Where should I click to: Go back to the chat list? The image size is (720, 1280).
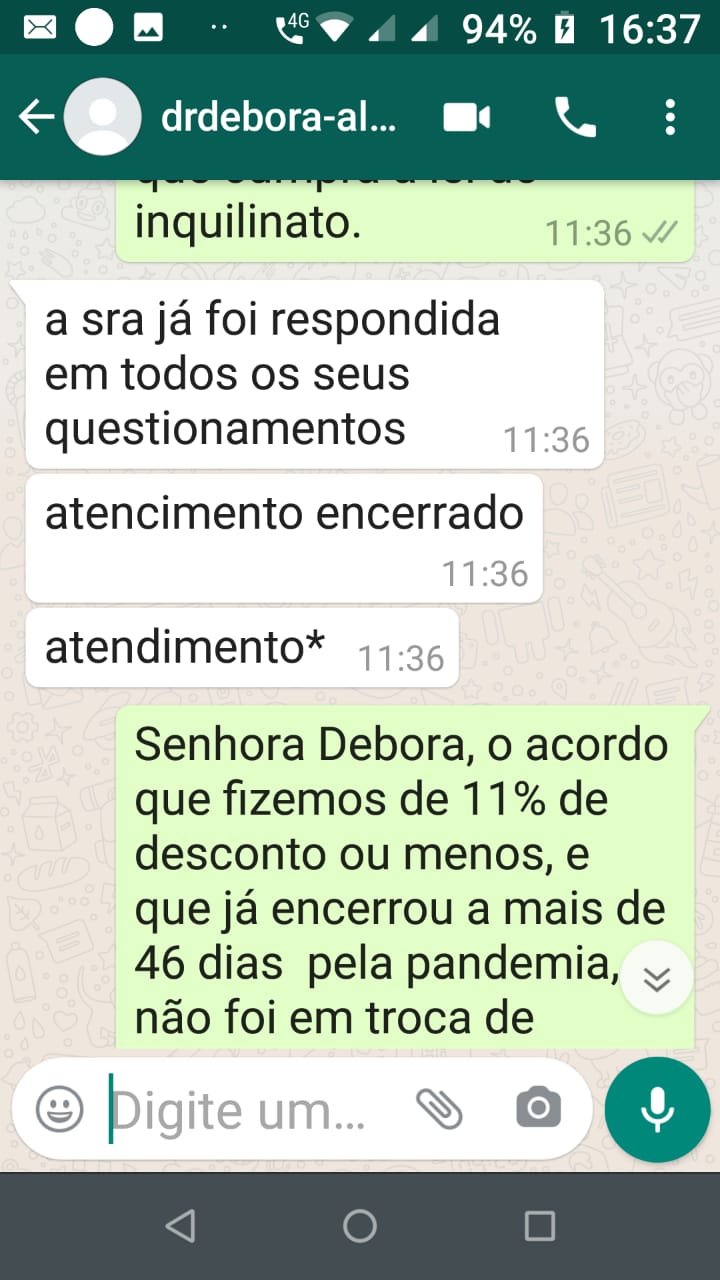coord(35,118)
